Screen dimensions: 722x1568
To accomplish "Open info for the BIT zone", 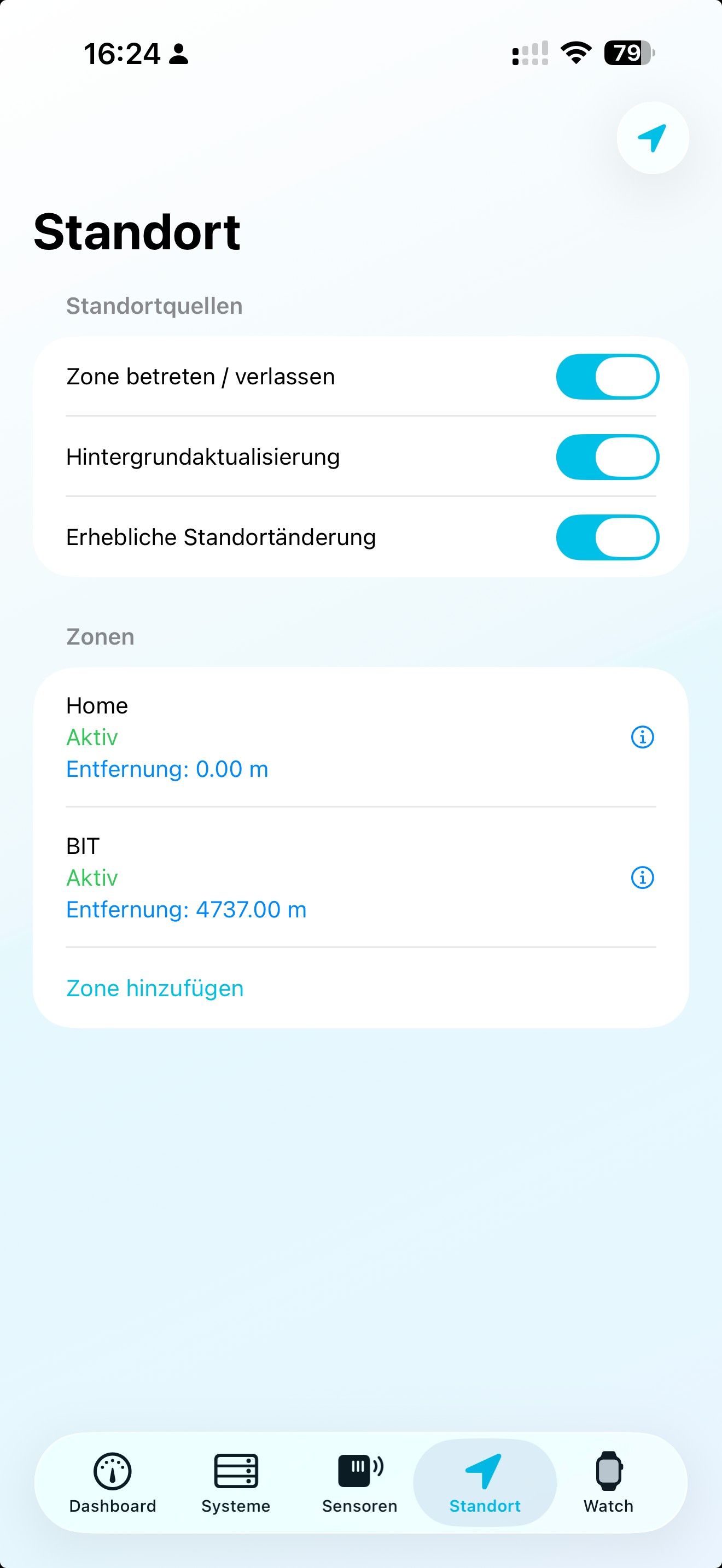I will coord(642,877).
